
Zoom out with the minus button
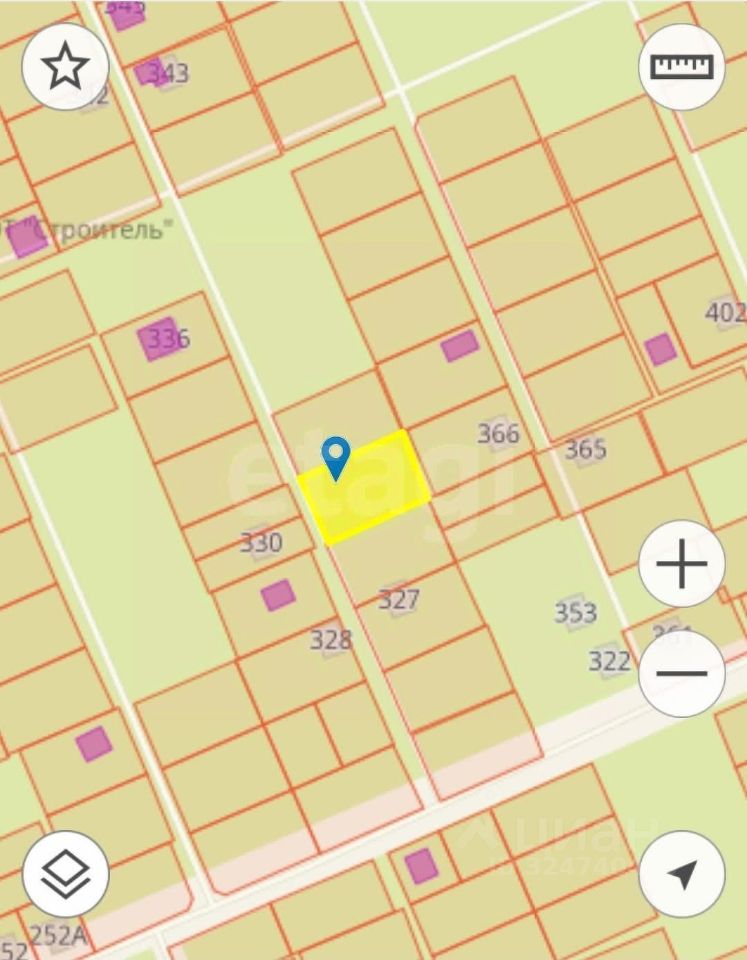tap(682, 673)
